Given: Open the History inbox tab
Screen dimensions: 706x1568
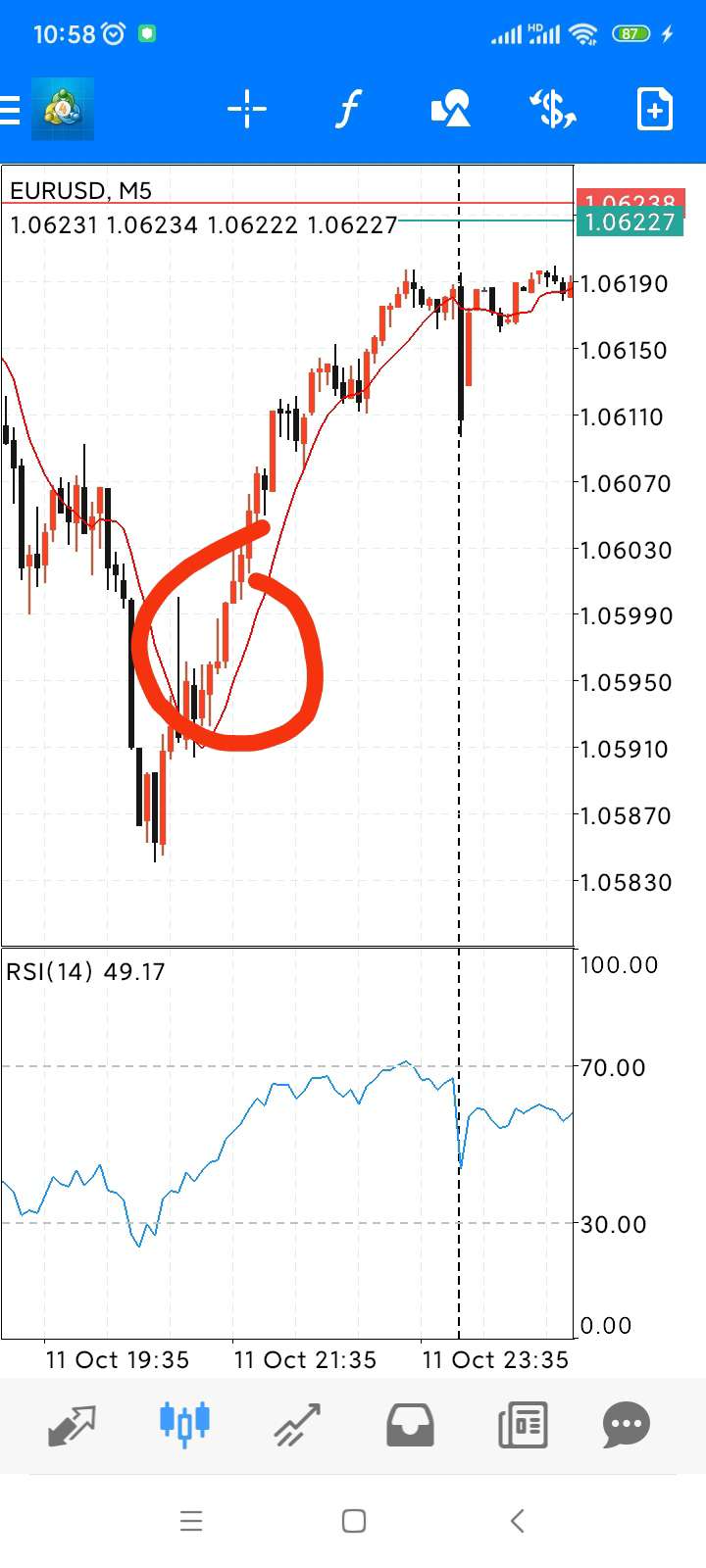Looking at the screenshot, I should [x=410, y=1424].
